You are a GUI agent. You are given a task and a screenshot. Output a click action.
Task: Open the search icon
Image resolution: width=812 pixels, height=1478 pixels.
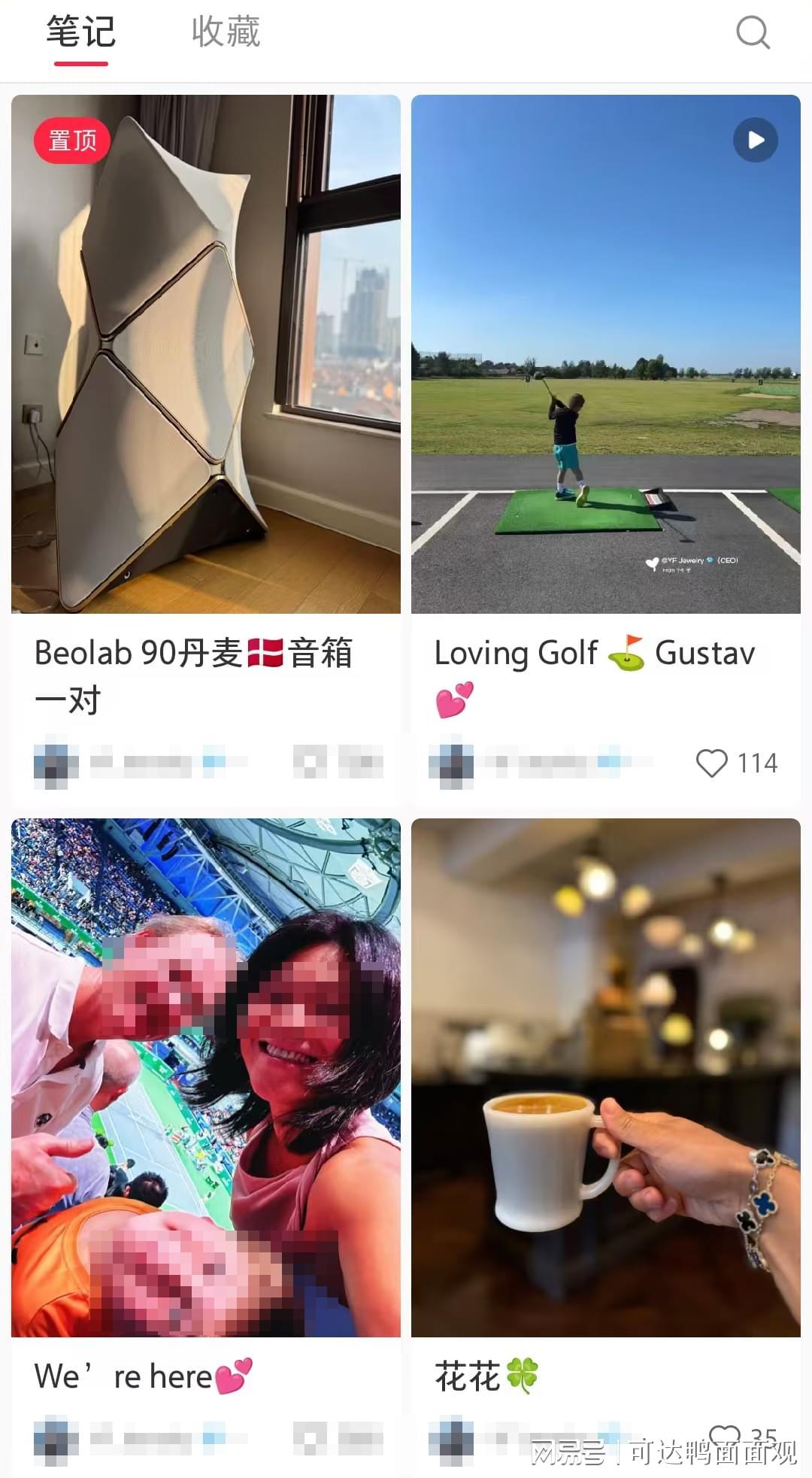pos(753,32)
